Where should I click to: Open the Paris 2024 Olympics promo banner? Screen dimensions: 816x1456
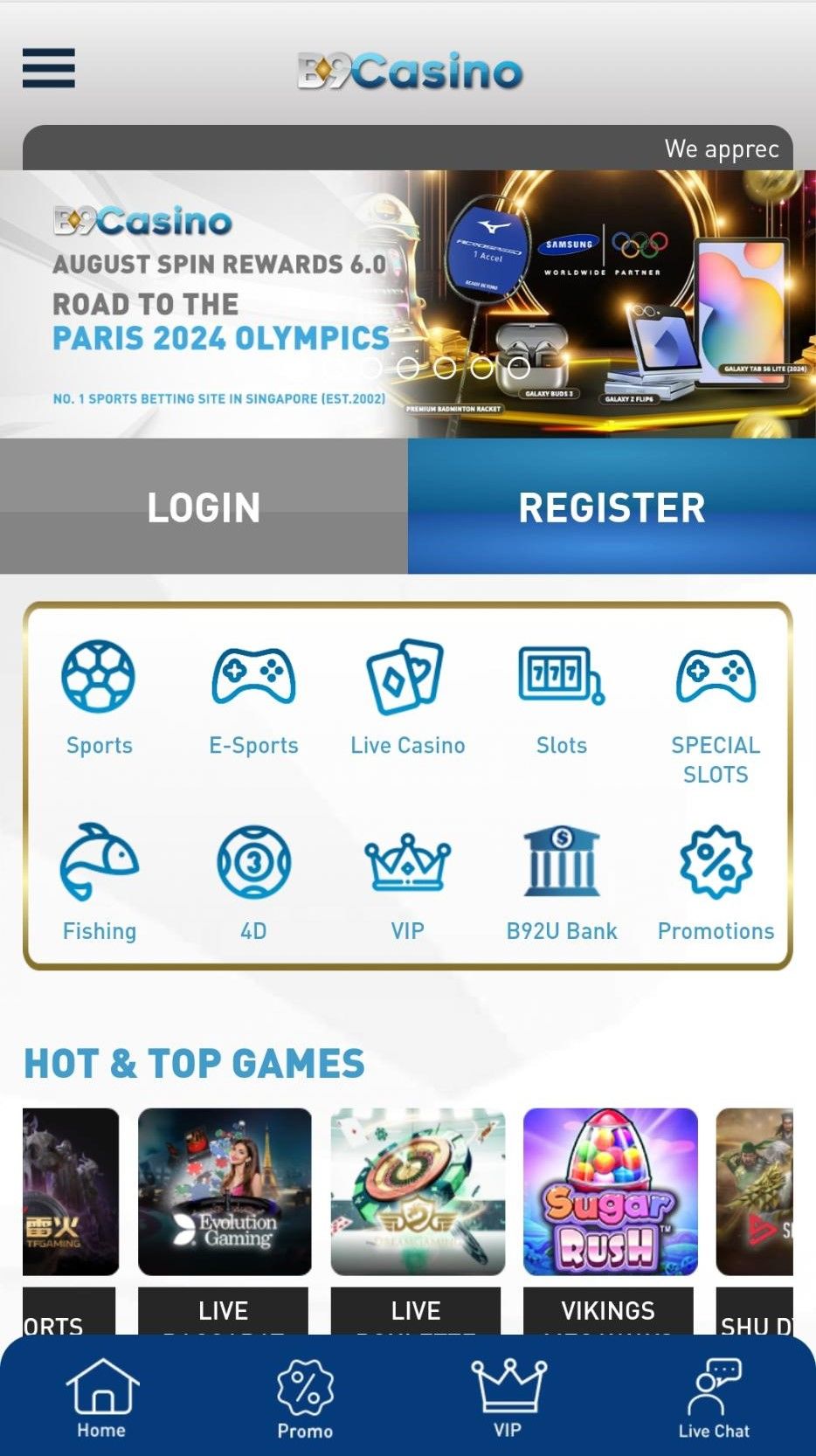218,306
